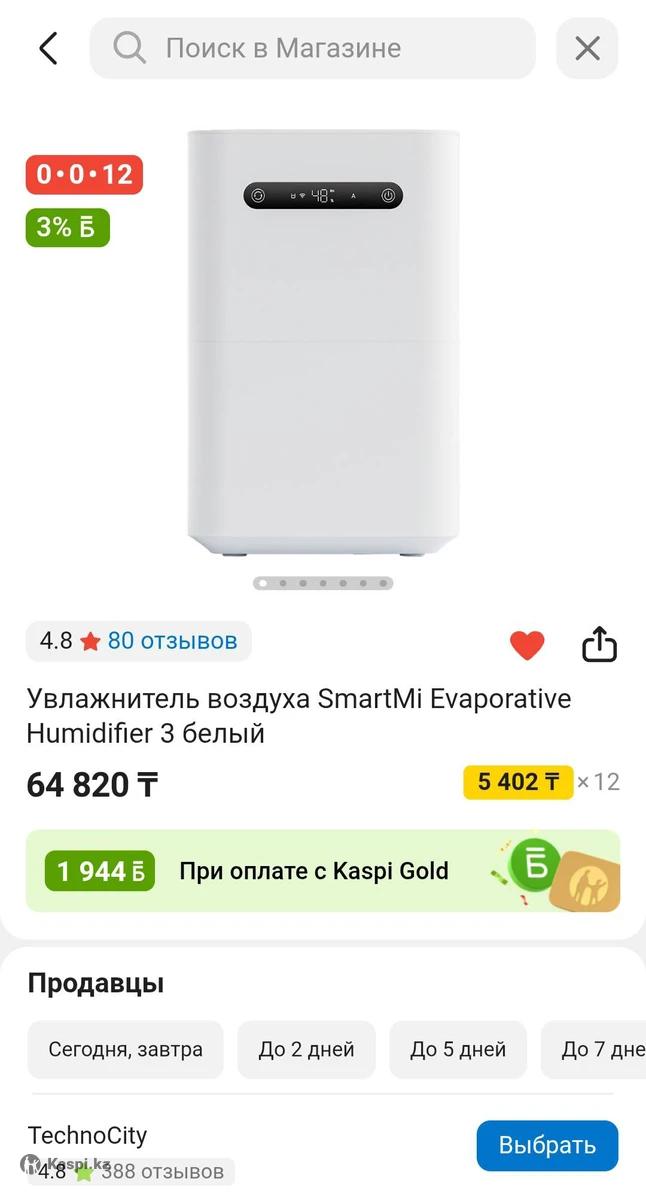Toggle the red heart favorite

527,645
